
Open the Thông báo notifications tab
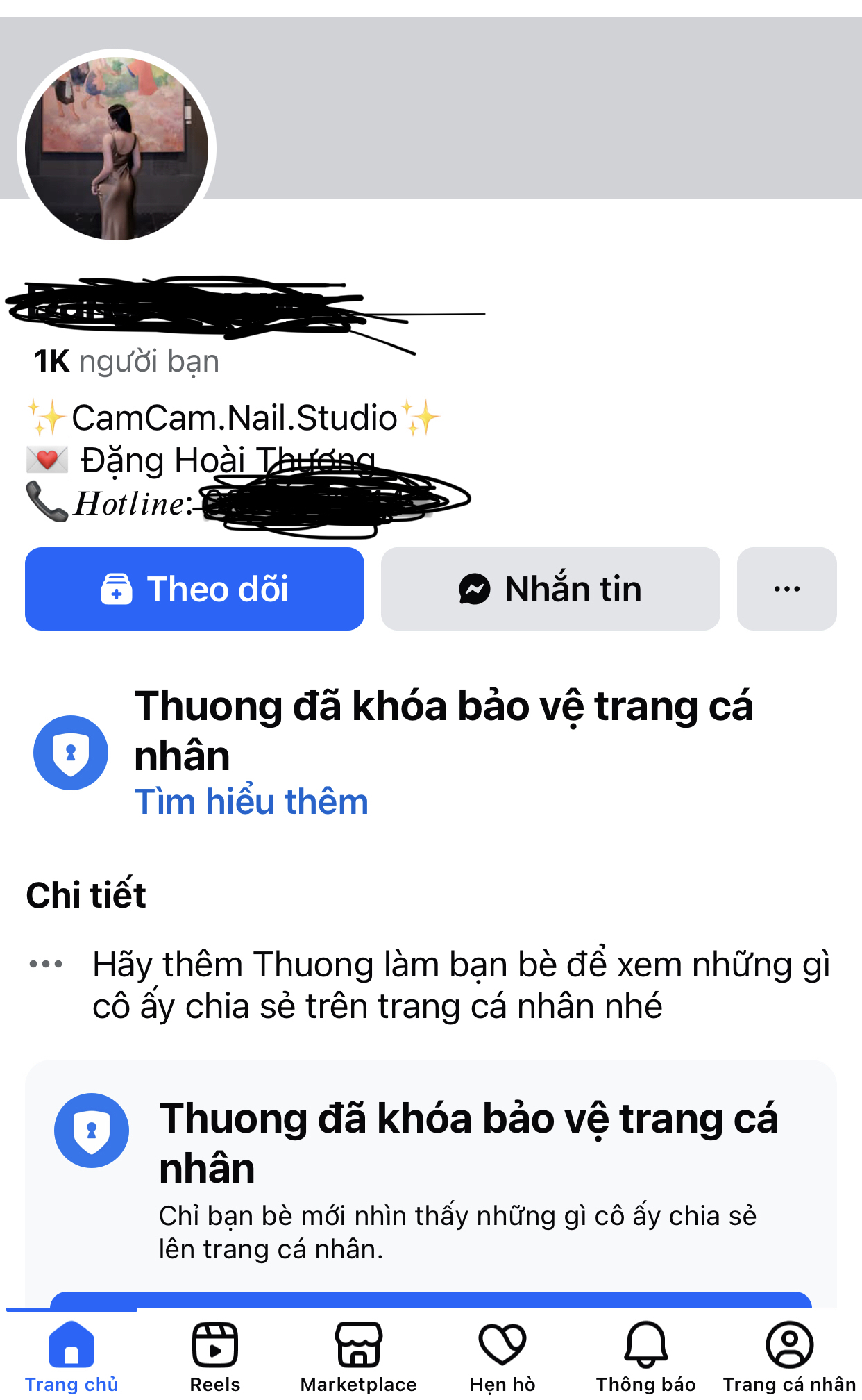coord(645,1357)
